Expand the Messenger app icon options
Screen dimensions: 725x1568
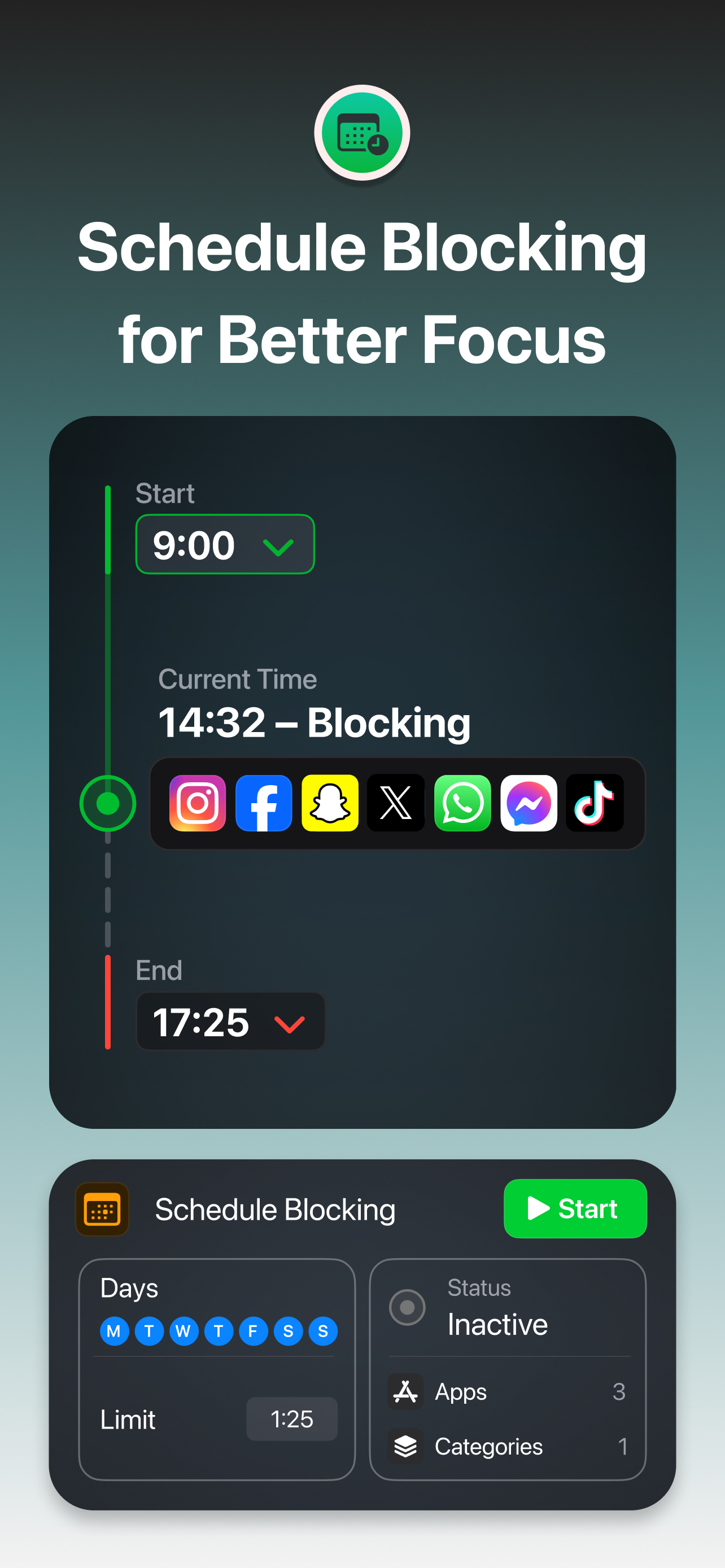coord(528,804)
